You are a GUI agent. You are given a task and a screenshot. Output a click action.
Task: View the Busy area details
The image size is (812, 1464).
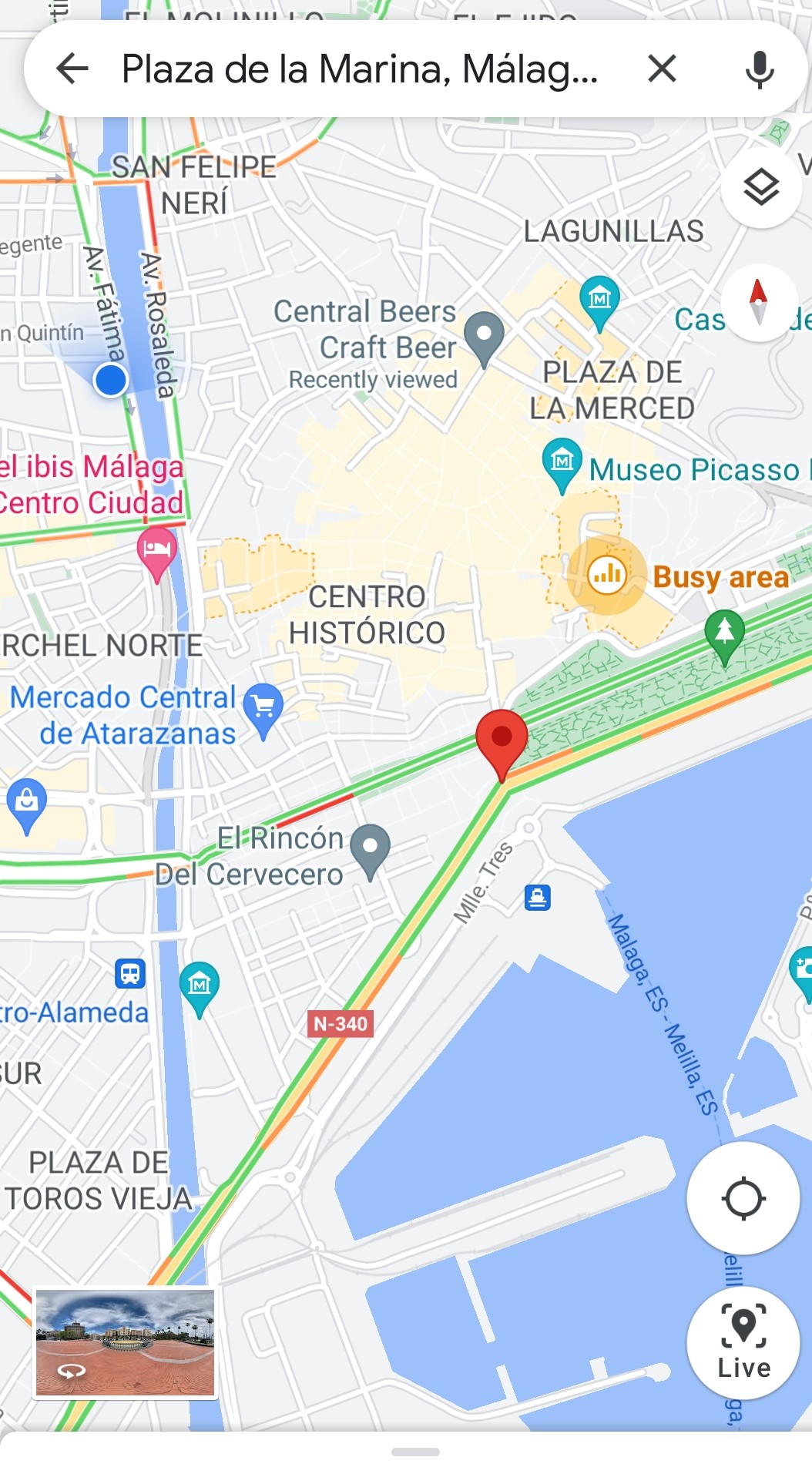(x=607, y=575)
